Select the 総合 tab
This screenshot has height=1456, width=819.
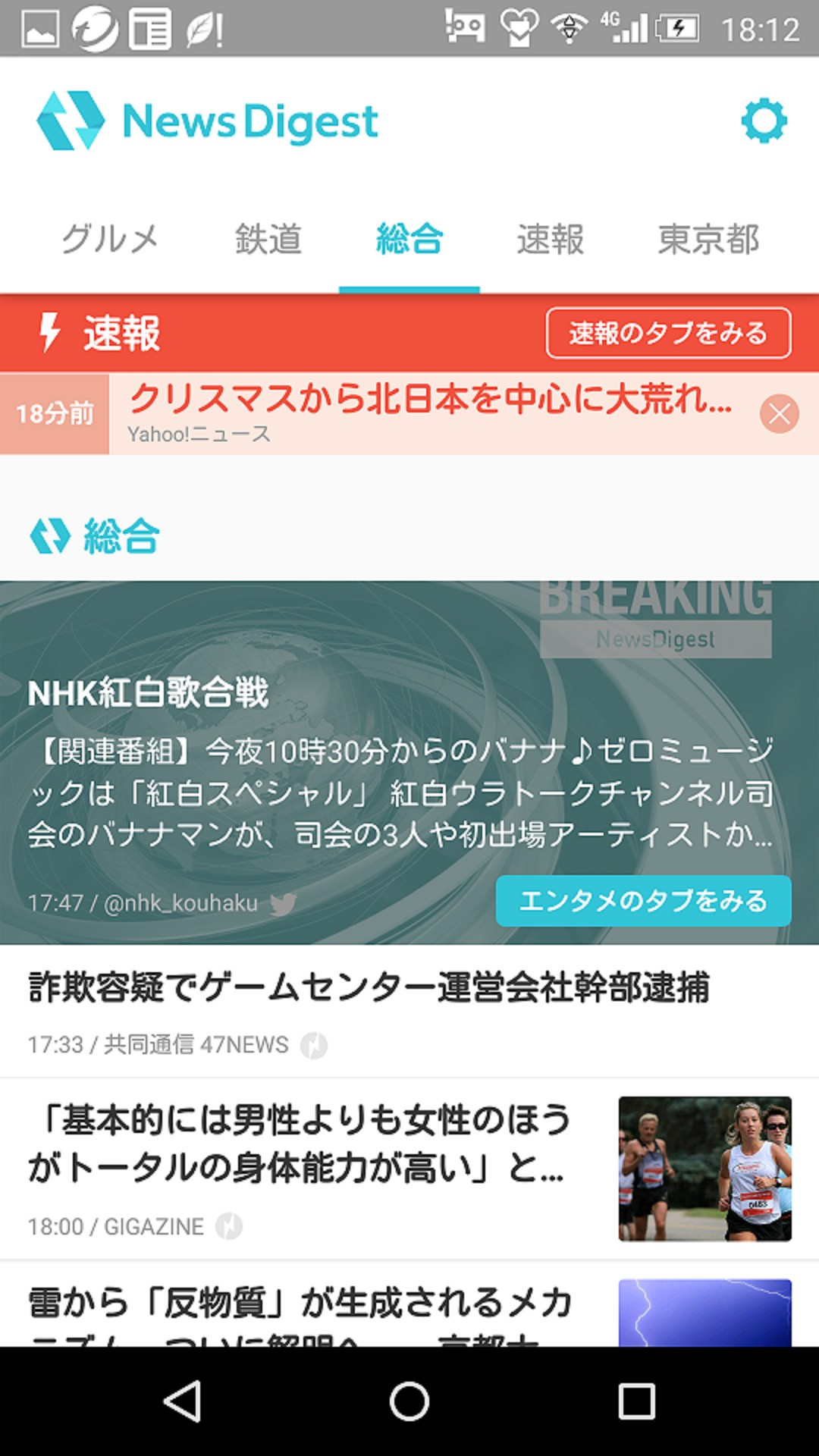coord(409,240)
